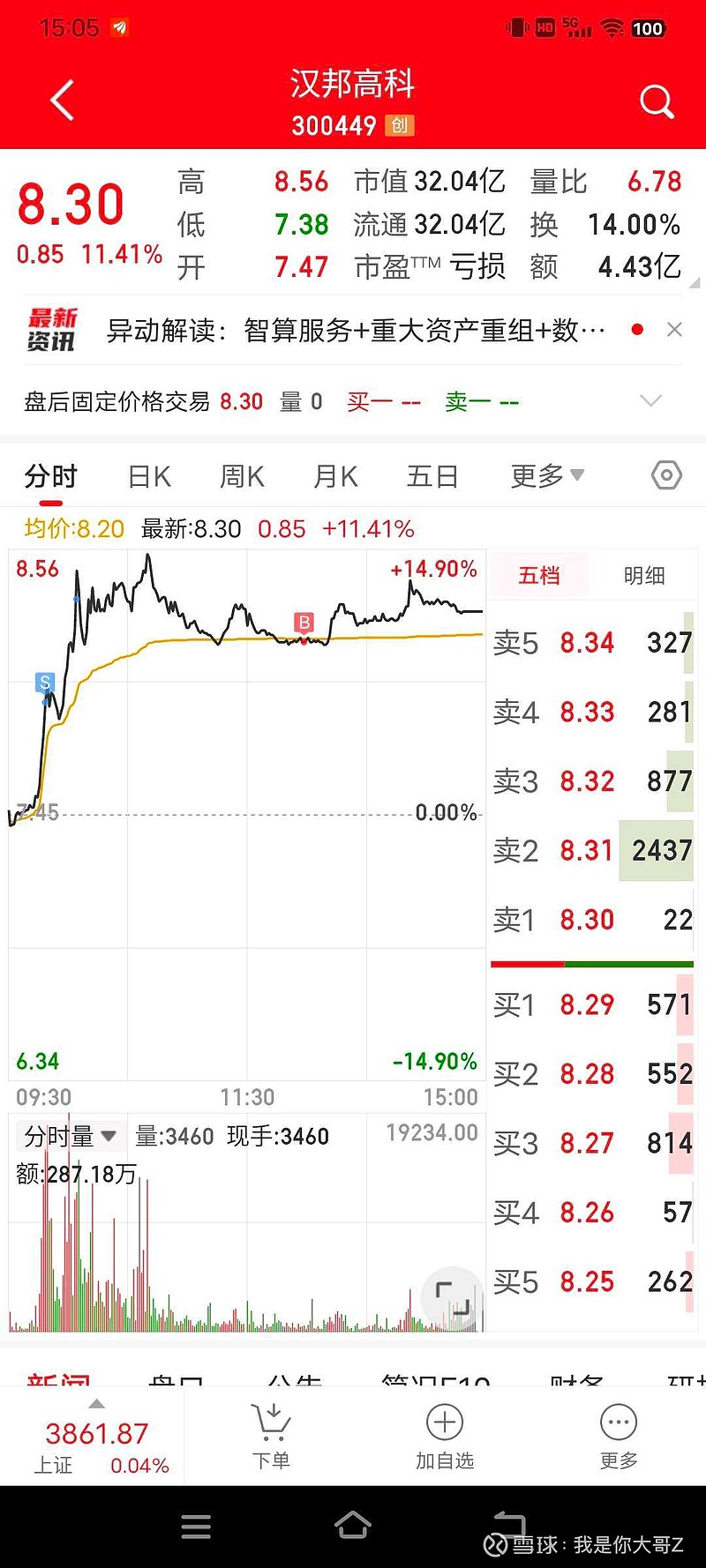The height and width of the screenshot is (1568, 706).
Task: Open the bottom bar 更多 menu
Action: click(619, 1437)
